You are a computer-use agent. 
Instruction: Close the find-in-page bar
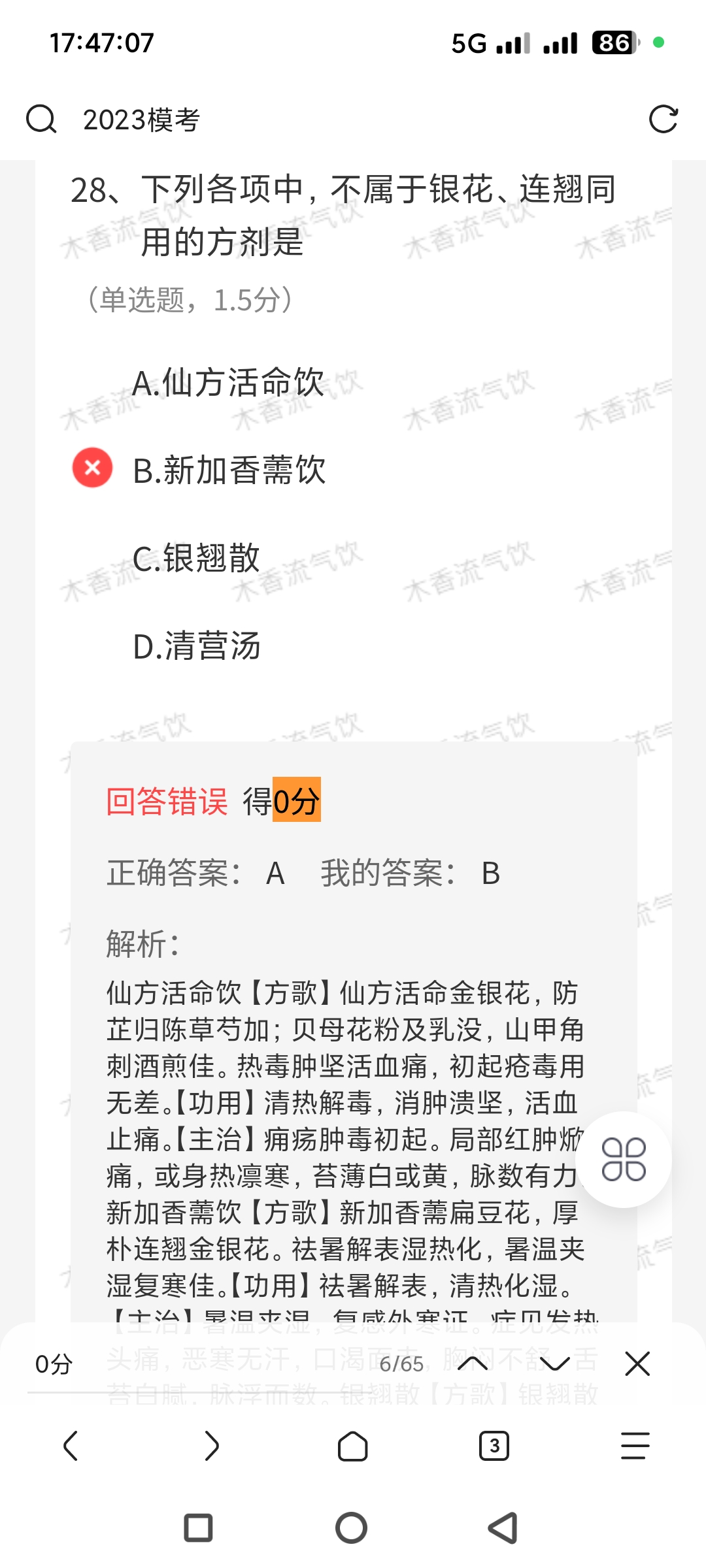pos(637,1364)
